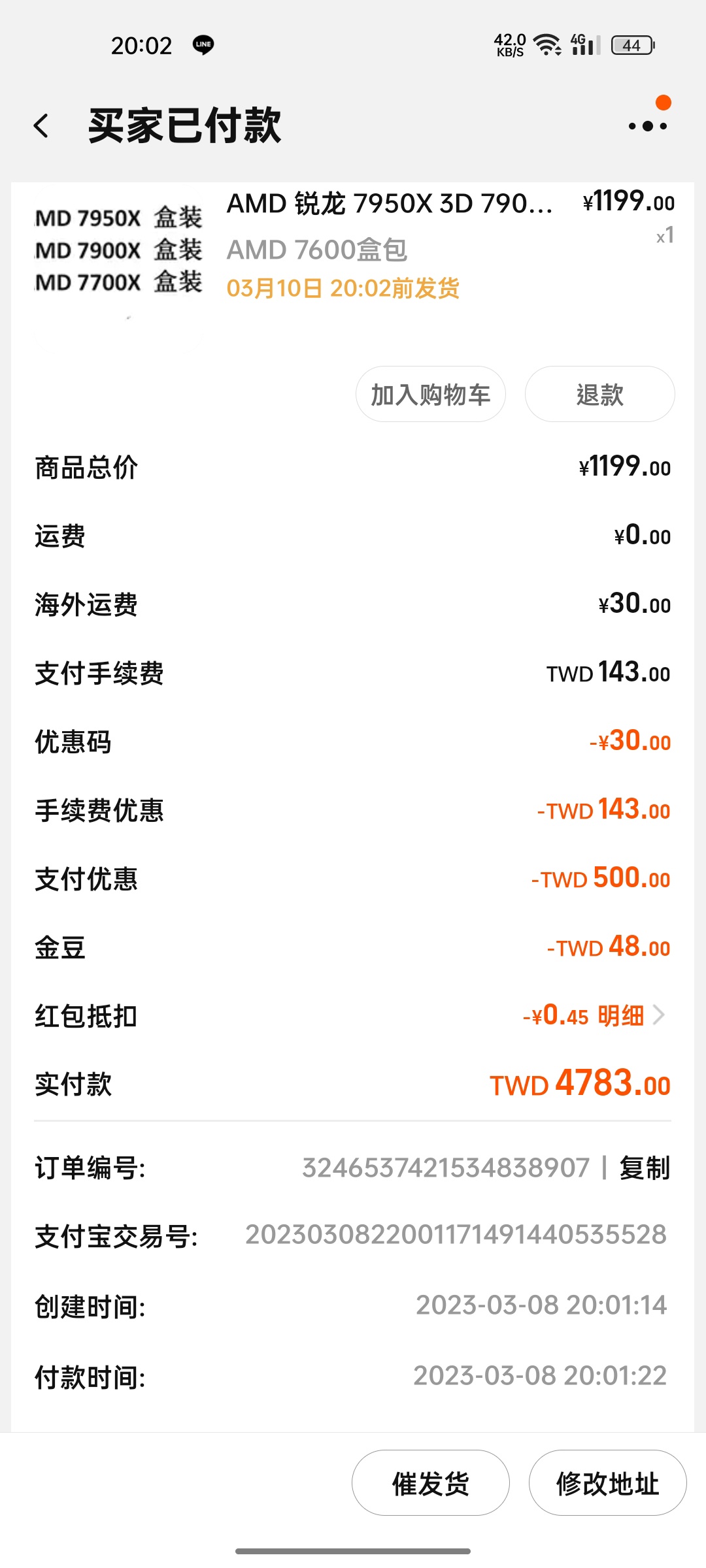Tap 修改地址 to change address
The image size is (706, 1568).
click(607, 1482)
